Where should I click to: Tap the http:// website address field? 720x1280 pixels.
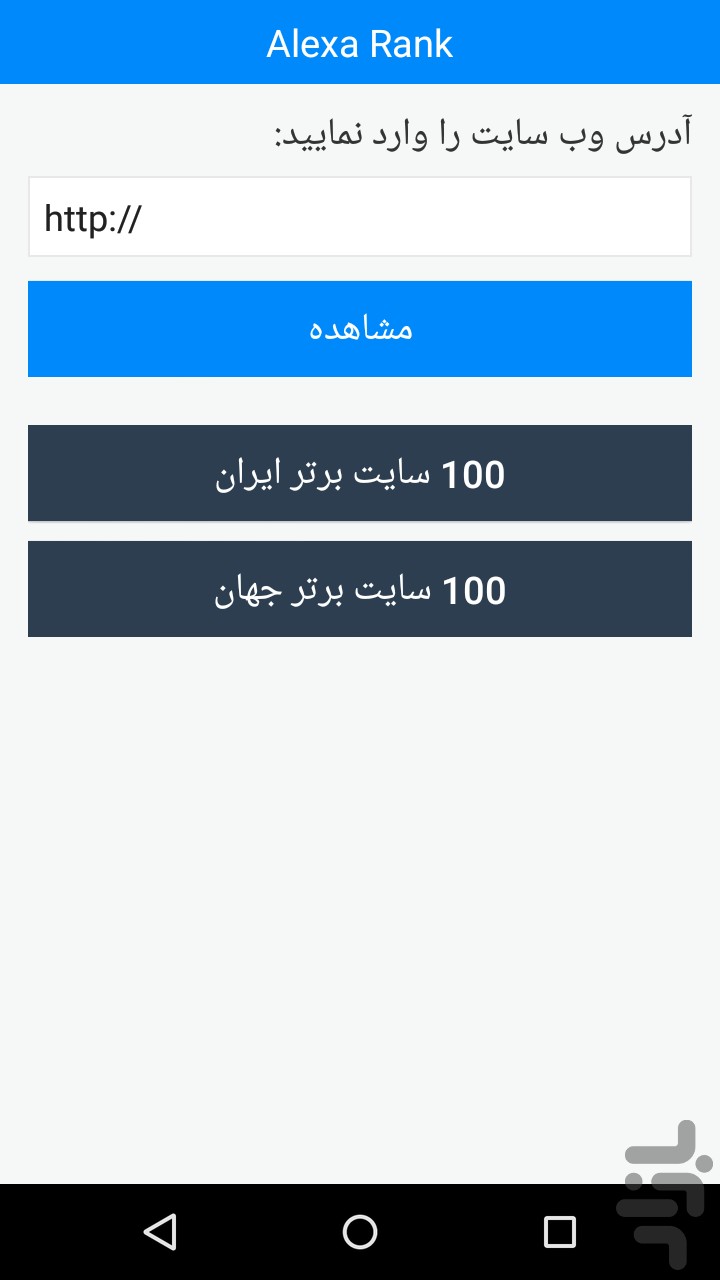[360, 217]
